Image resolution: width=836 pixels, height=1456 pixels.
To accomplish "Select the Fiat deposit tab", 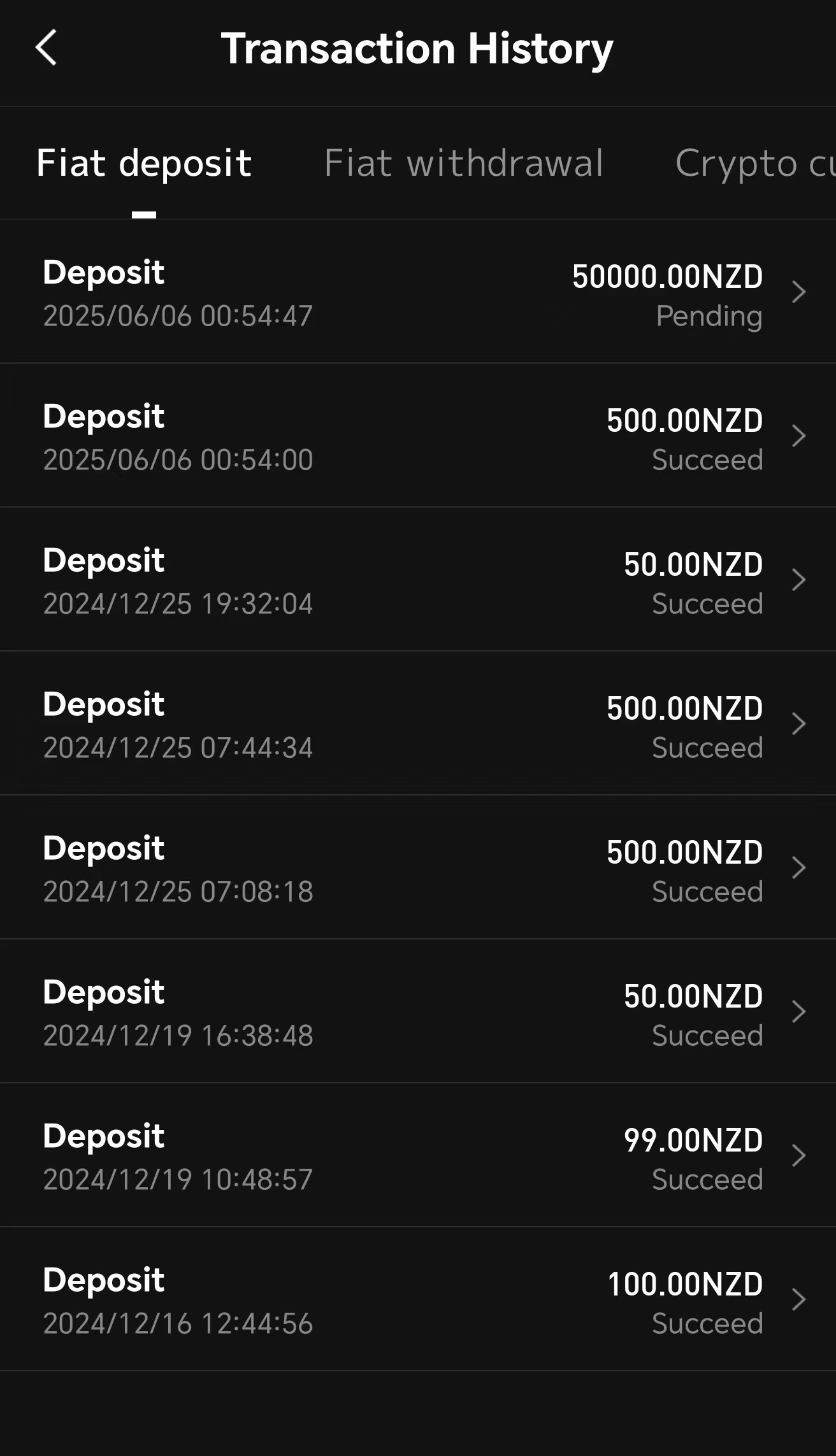I will pyautogui.click(x=143, y=163).
